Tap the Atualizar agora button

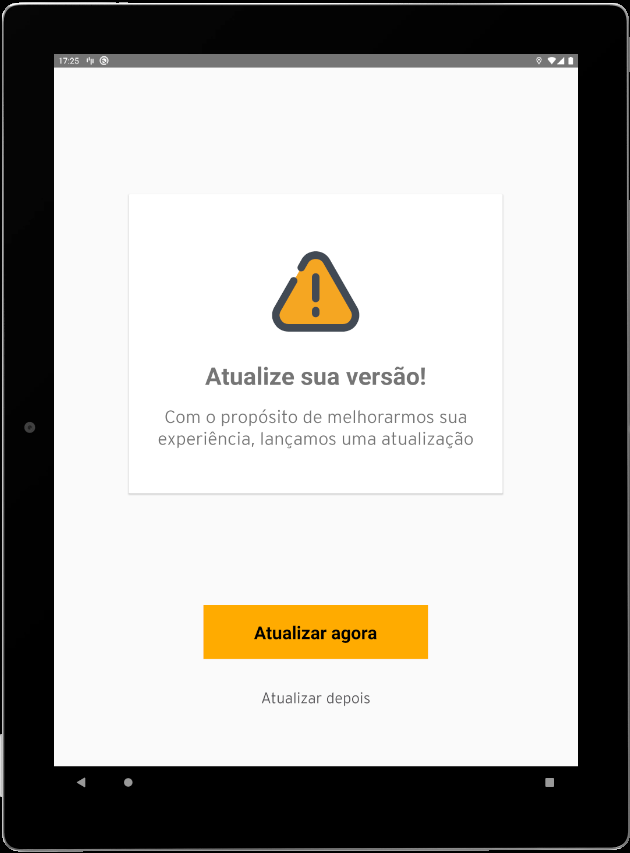pyautogui.click(x=315, y=632)
